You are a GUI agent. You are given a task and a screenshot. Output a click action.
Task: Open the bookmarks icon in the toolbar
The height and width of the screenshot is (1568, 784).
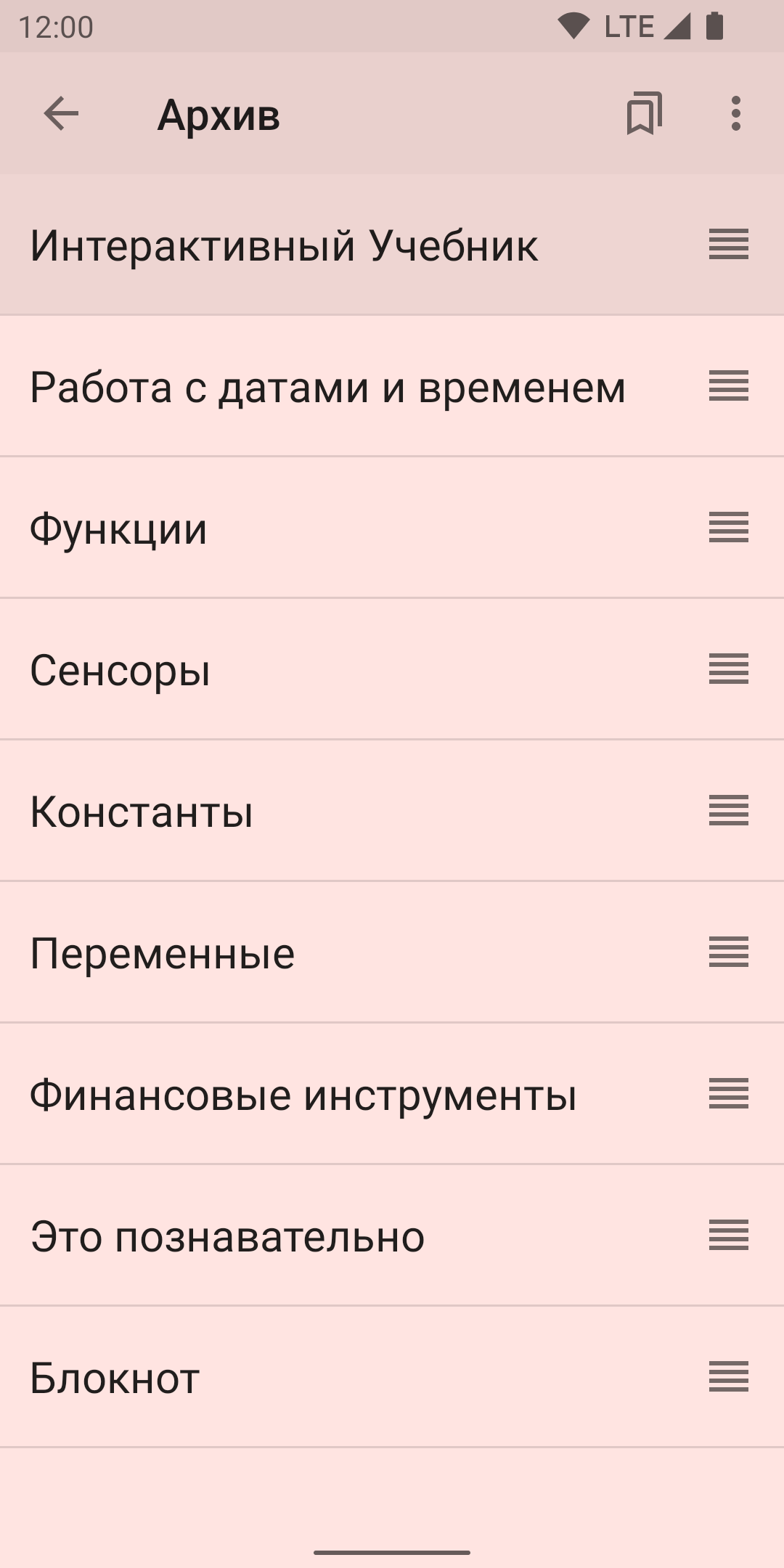(x=644, y=114)
